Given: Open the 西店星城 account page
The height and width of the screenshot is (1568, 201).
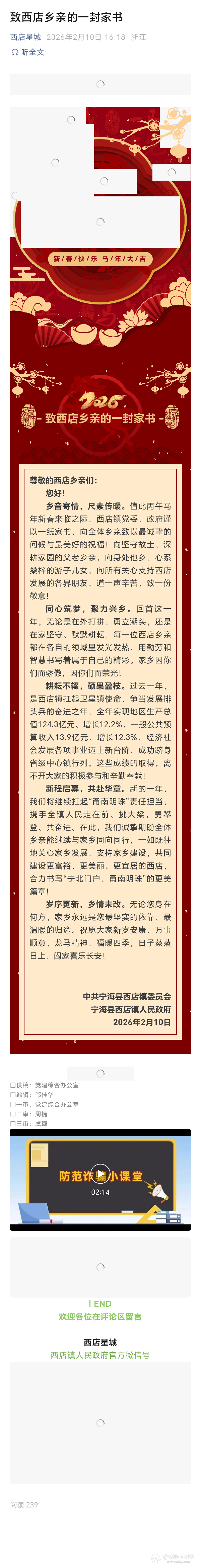Looking at the screenshot, I should click(25, 37).
